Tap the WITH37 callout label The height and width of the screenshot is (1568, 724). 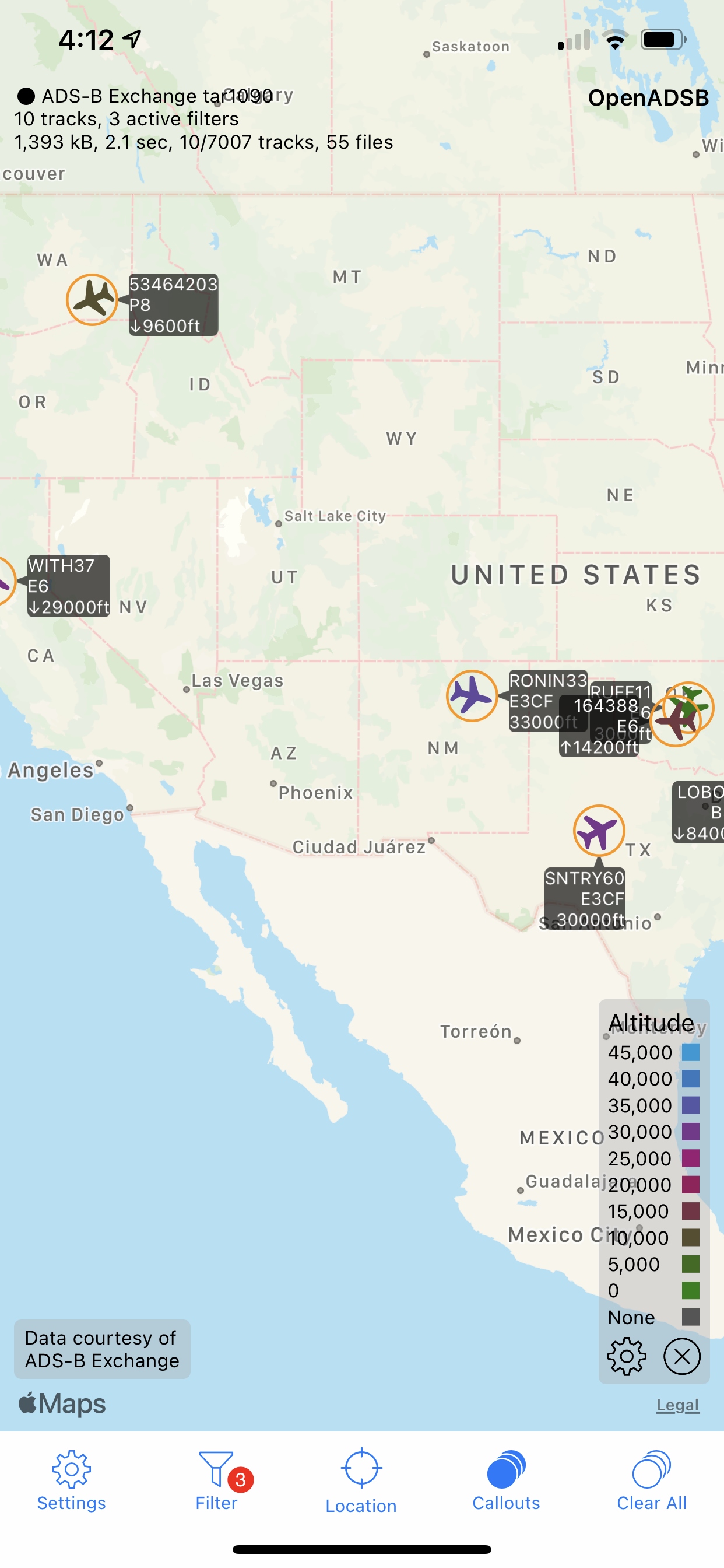[69, 586]
